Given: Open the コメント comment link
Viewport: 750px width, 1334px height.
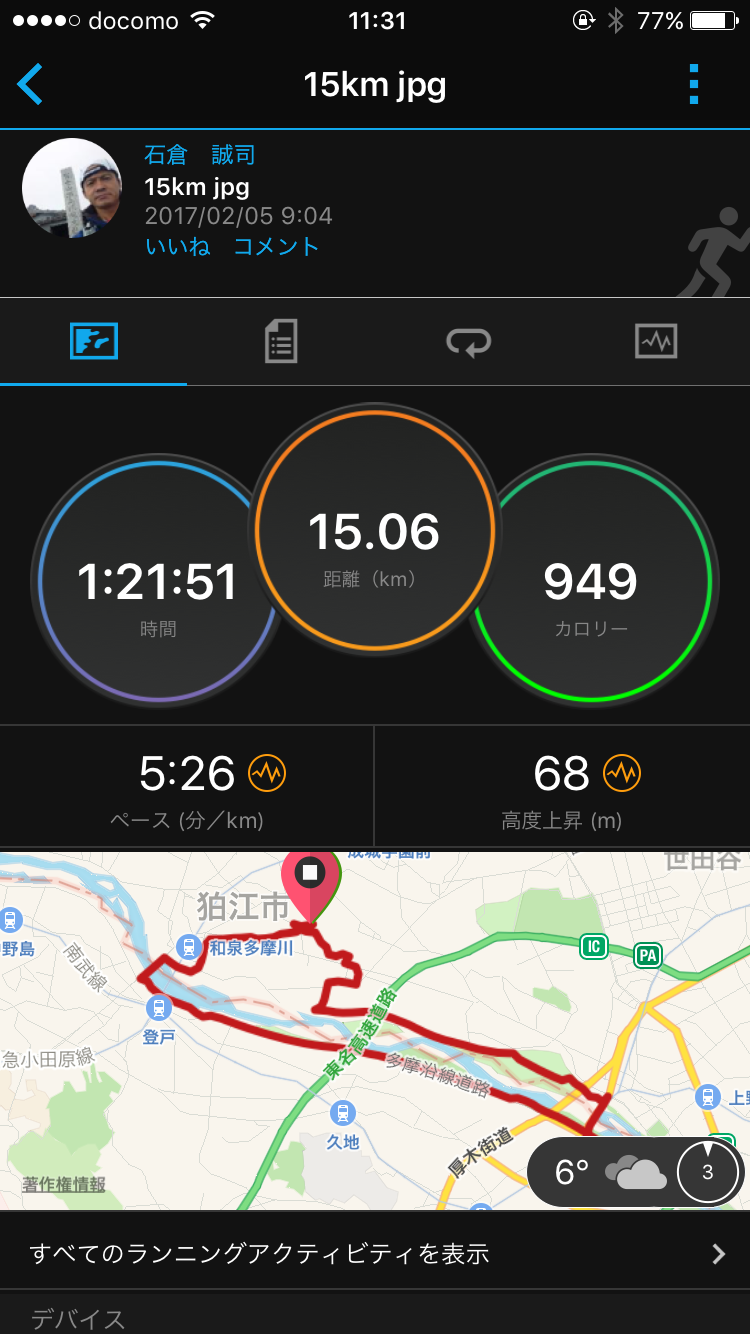Looking at the screenshot, I should [276, 247].
